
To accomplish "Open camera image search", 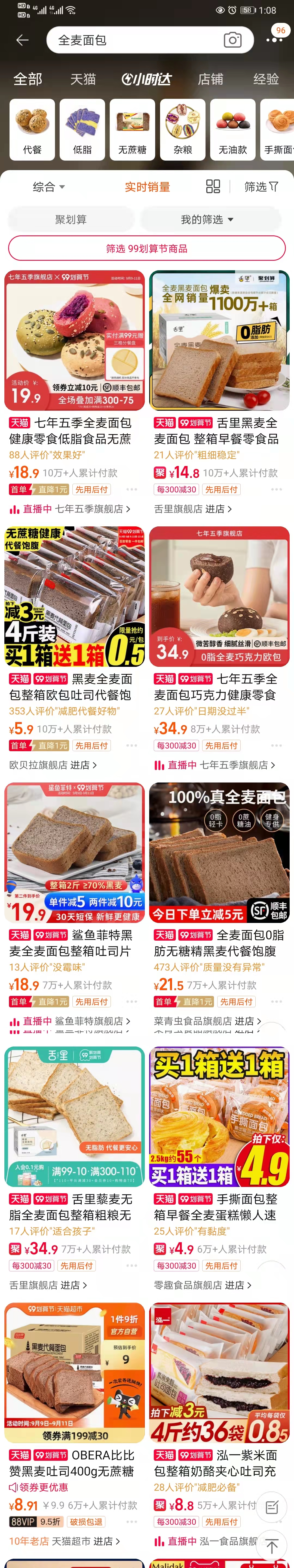I will (232, 40).
